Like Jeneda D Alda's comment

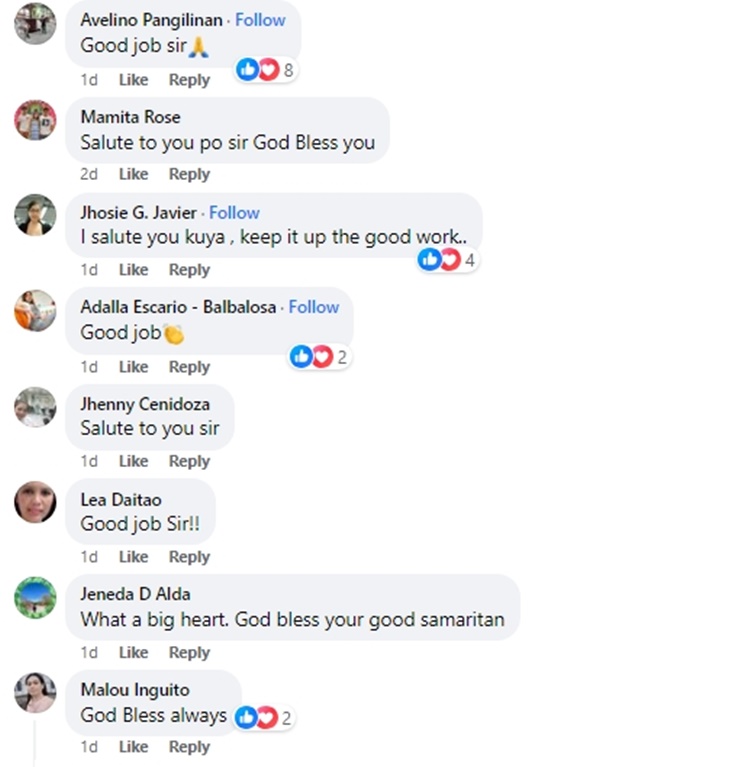133,652
